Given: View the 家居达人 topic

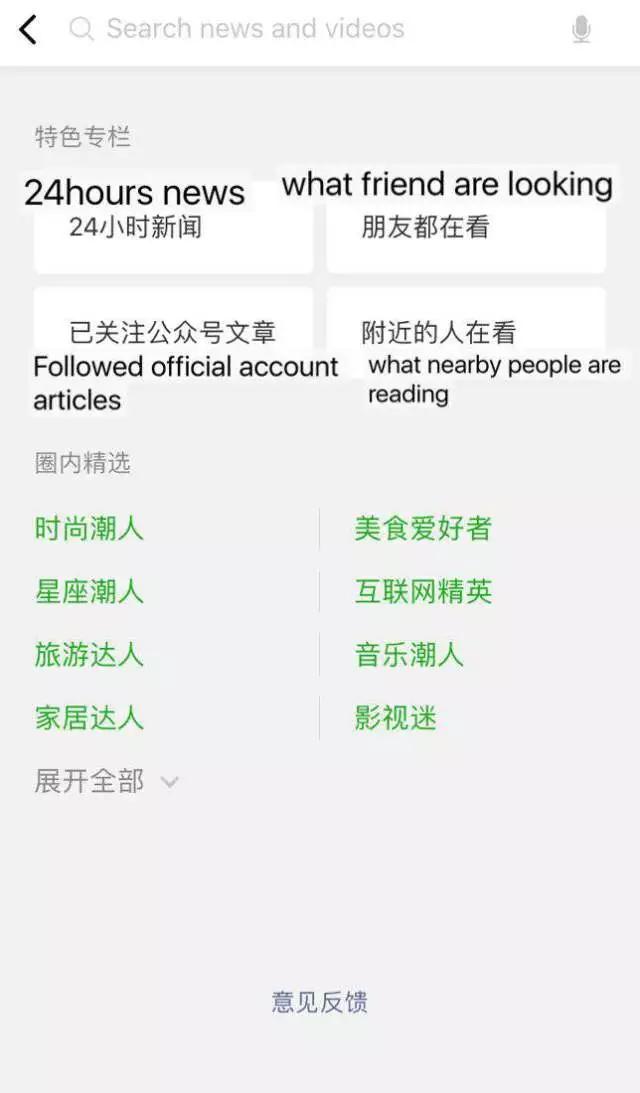Looking at the screenshot, I should 89,718.
